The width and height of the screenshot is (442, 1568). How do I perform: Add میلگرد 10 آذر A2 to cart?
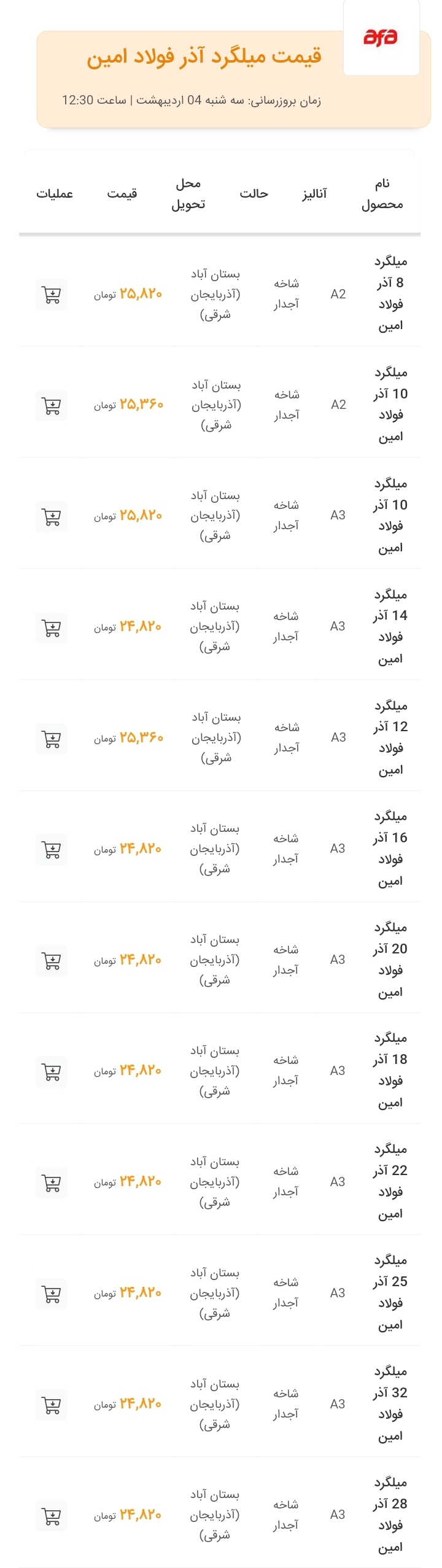[52, 406]
